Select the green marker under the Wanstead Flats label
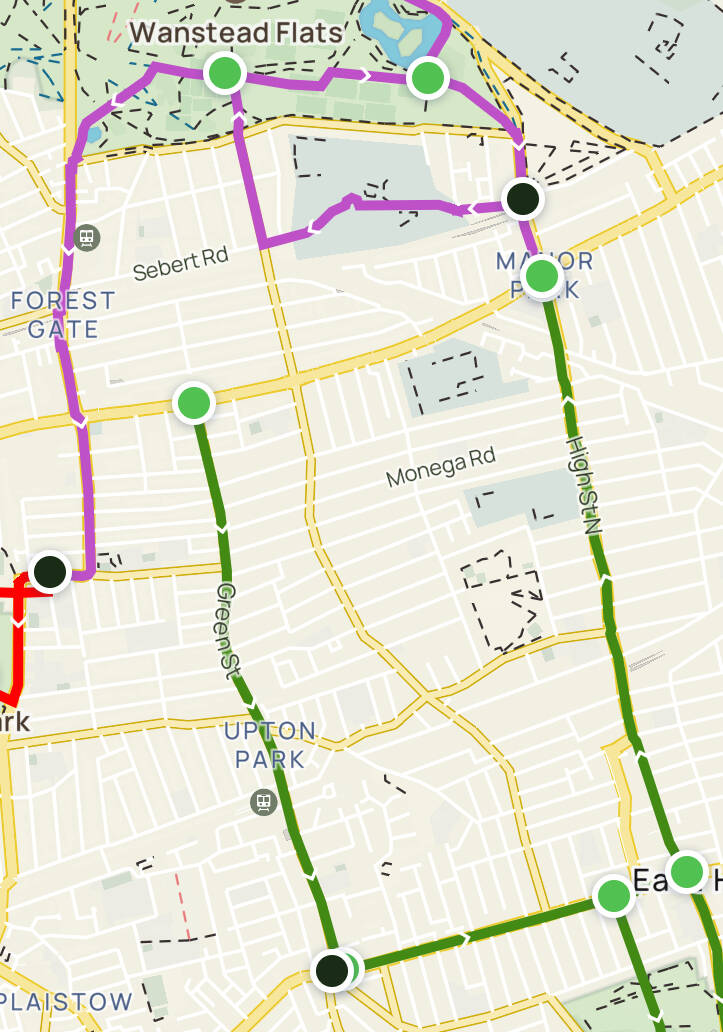 (x=225, y=73)
